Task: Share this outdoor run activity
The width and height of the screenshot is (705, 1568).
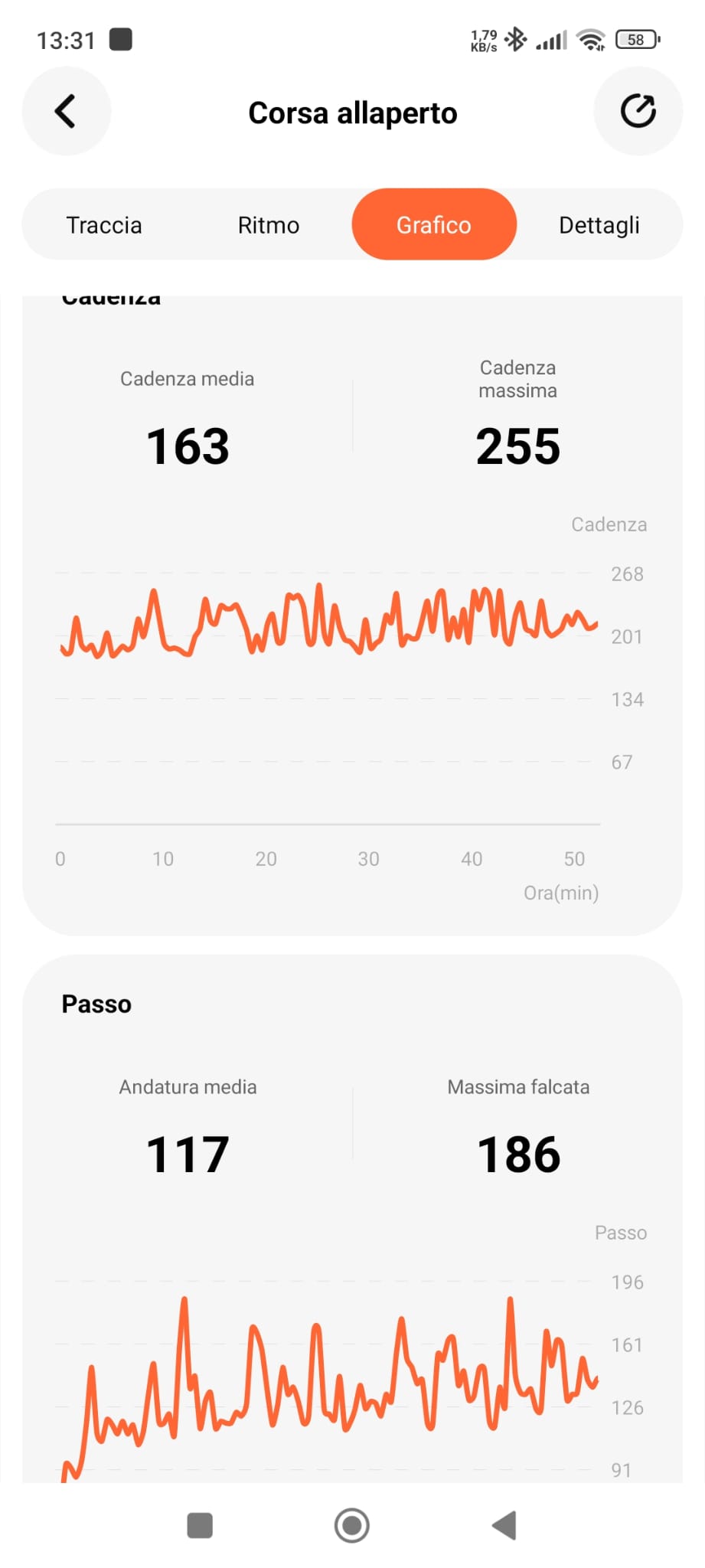Action: [638, 112]
